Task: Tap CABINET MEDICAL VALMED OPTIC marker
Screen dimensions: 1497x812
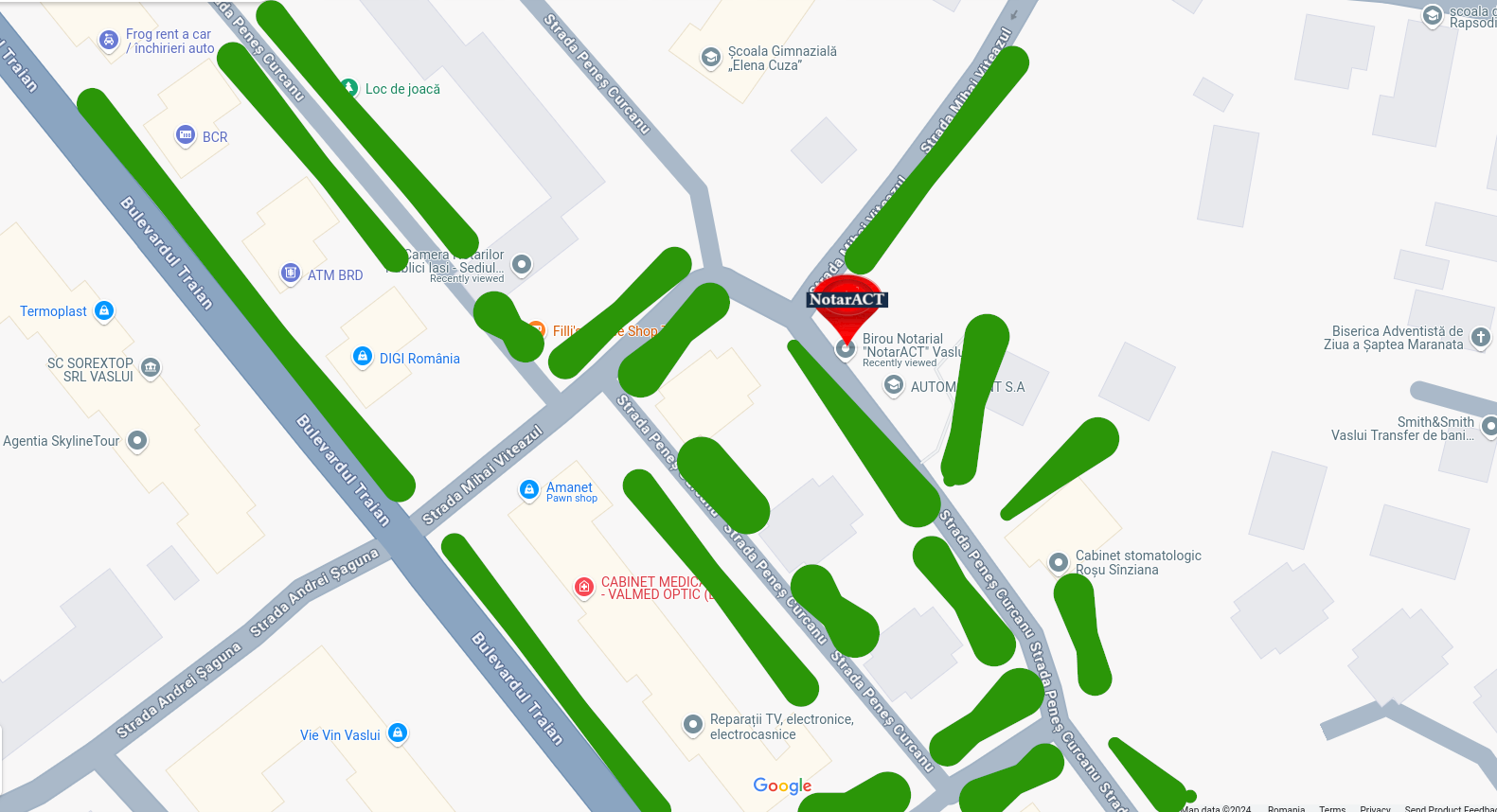Action: pyautogui.click(x=584, y=588)
